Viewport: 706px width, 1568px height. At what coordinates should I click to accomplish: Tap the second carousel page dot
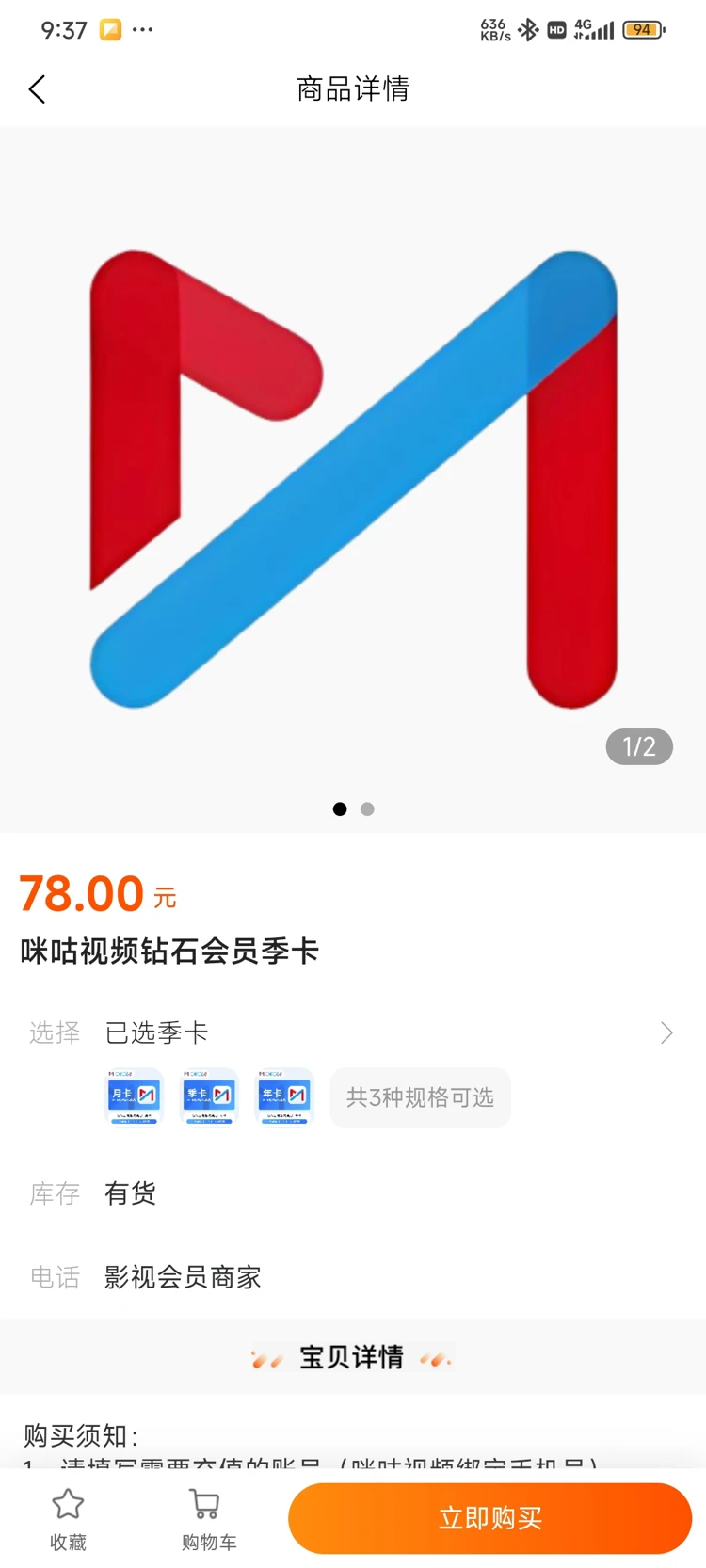click(367, 808)
